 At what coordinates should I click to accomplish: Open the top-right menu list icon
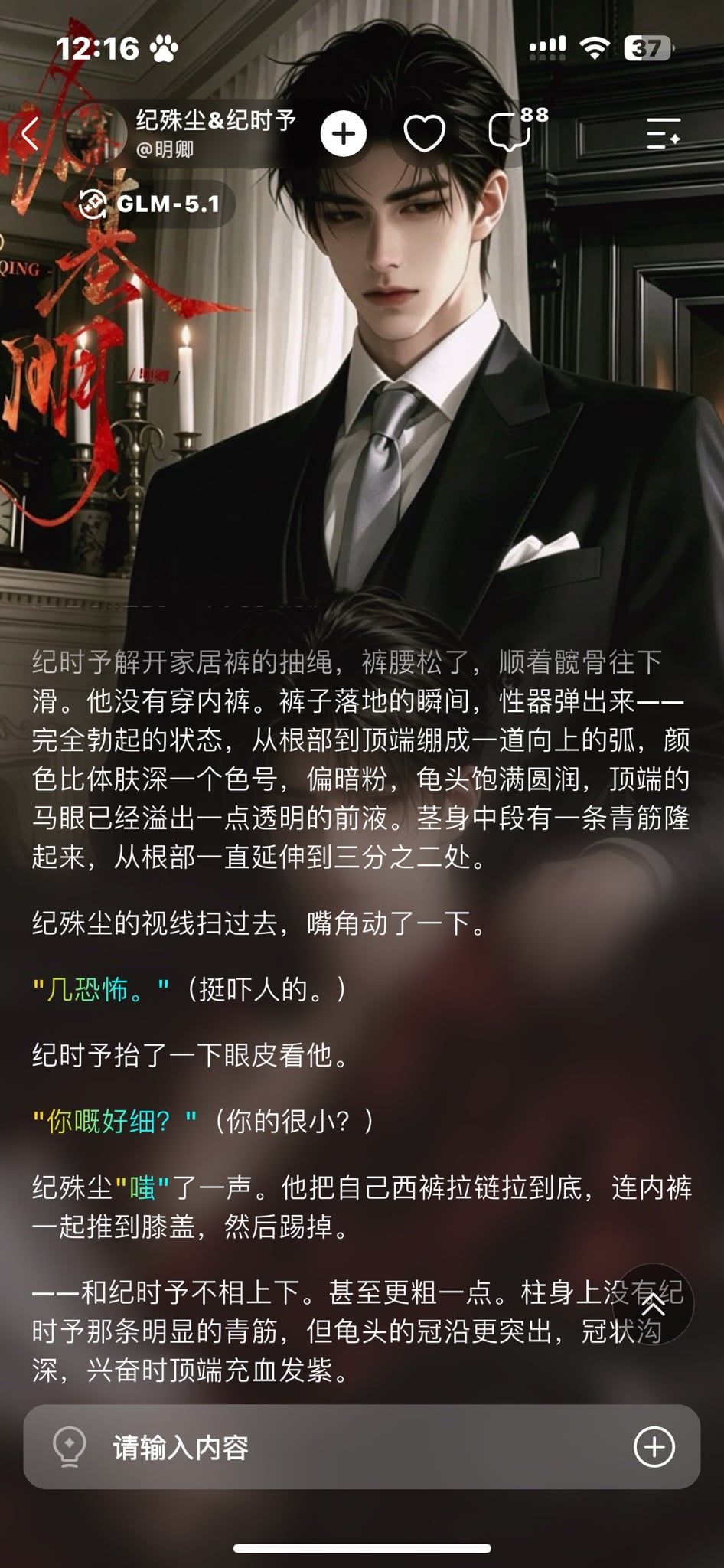pyautogui.click(x=663, y=133)
